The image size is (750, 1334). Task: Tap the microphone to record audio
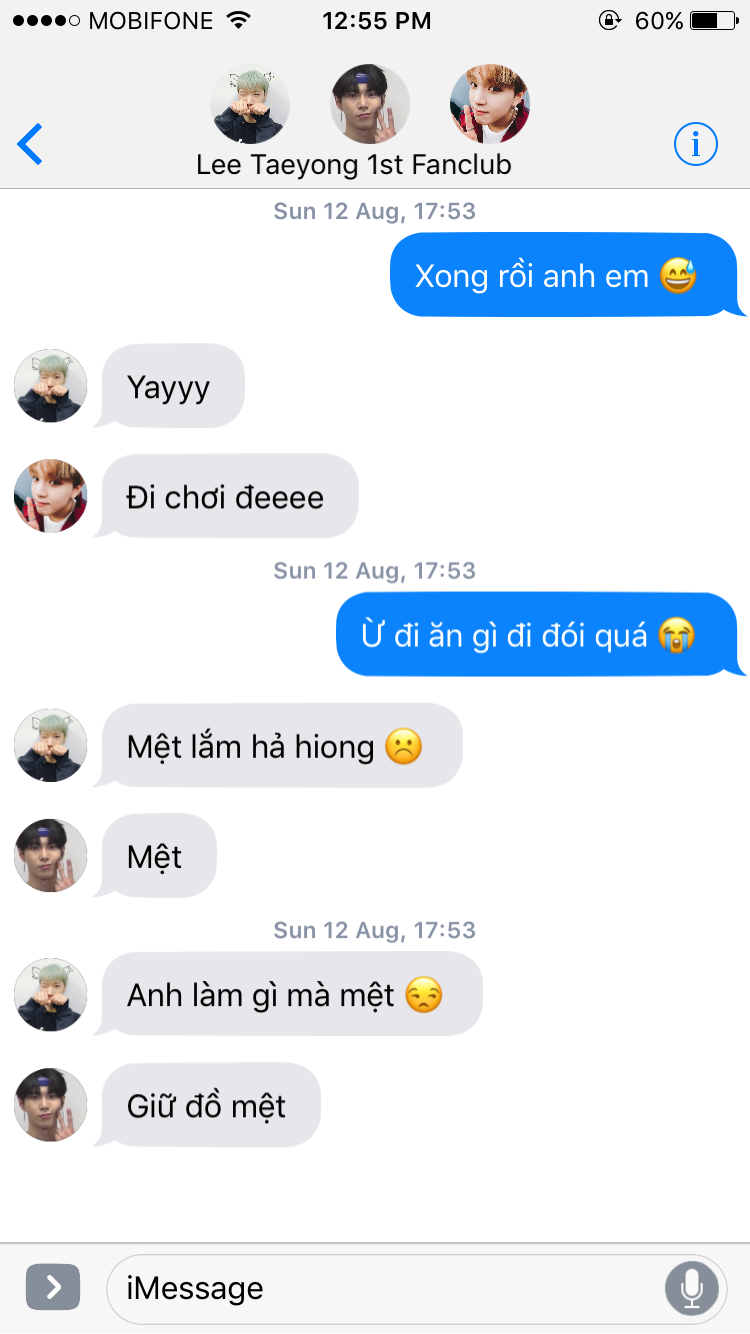pyautogui.click(x=692, y=1288)
